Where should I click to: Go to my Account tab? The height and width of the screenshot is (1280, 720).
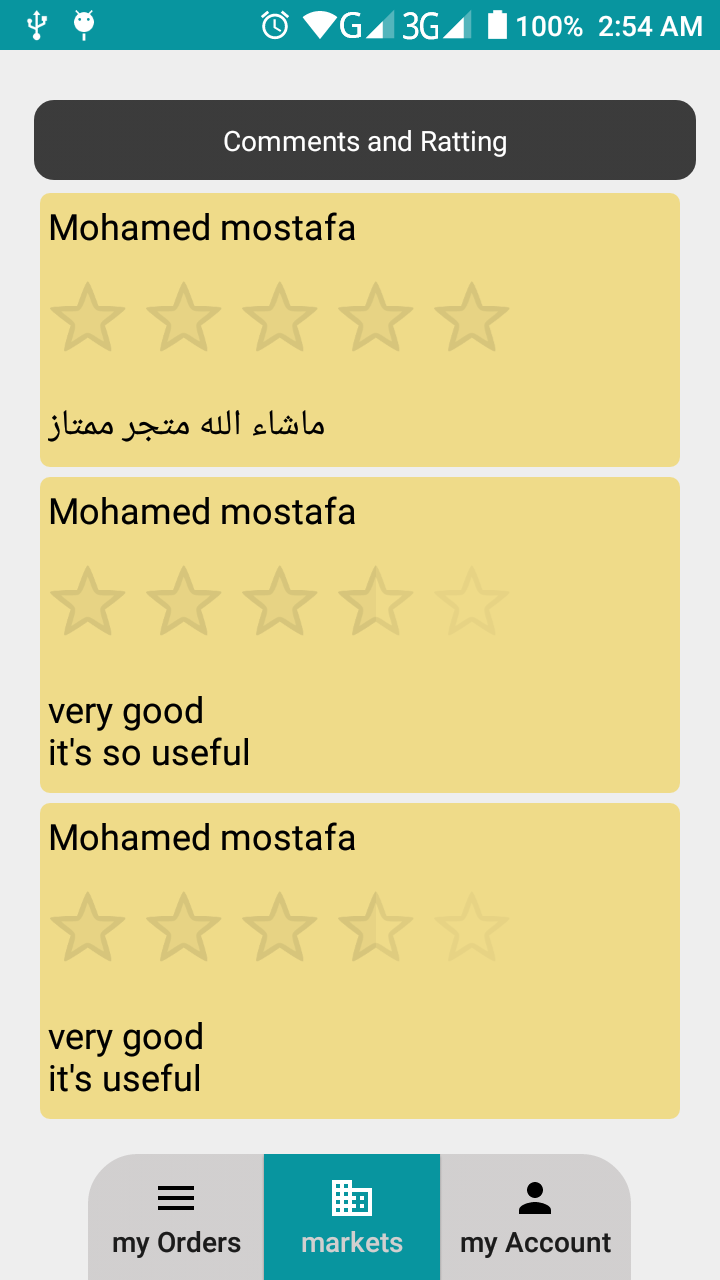[x=535, y=1218]
